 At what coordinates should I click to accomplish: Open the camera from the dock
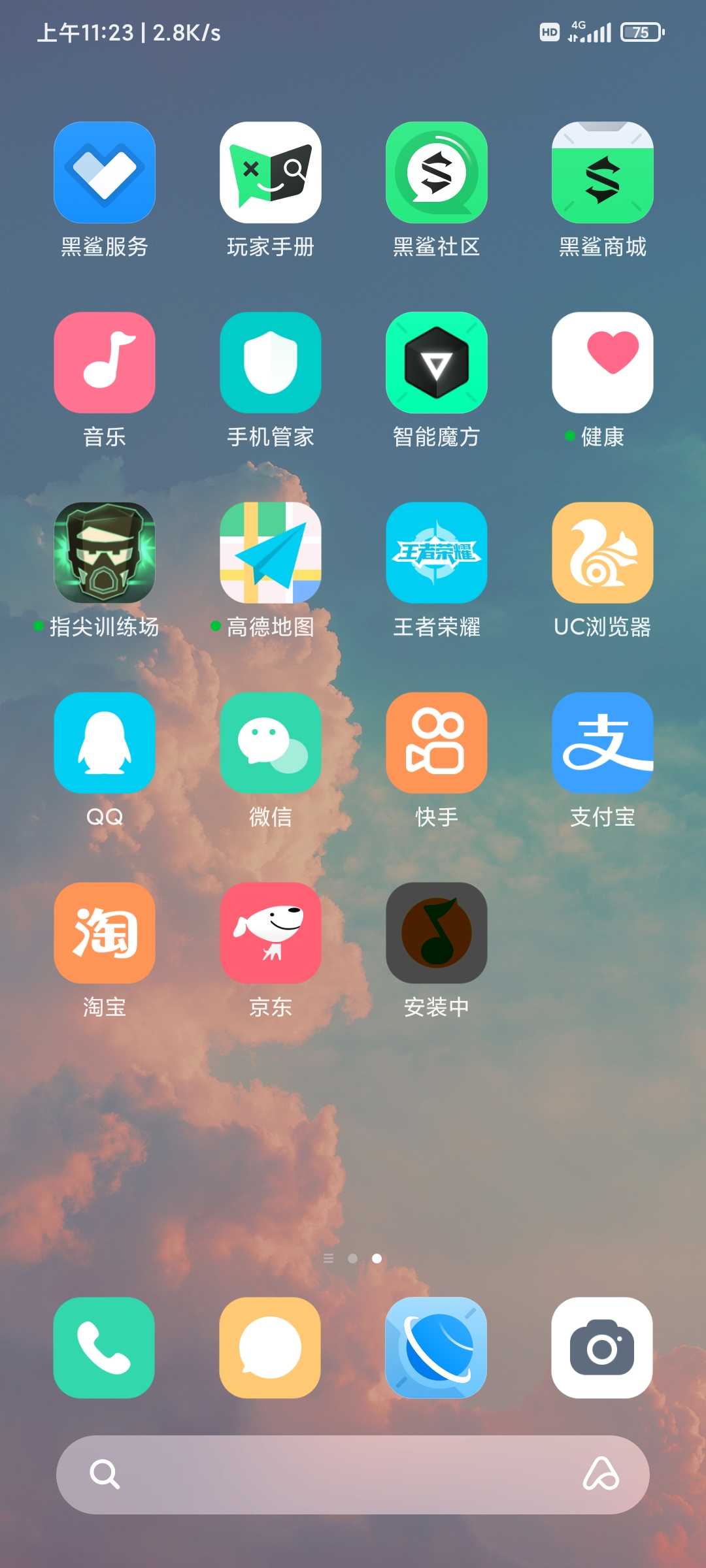click(603, 1348)
